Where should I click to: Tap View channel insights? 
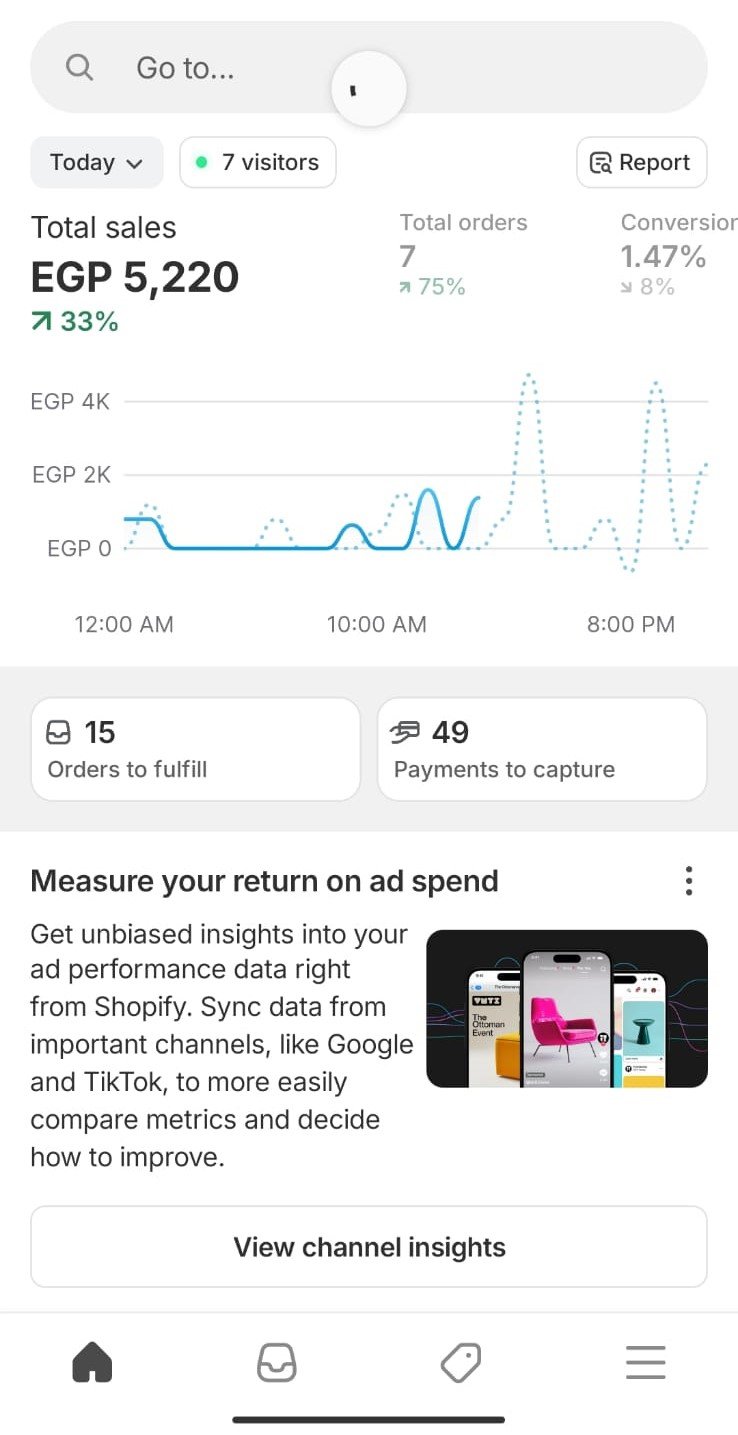(369, 1247)
